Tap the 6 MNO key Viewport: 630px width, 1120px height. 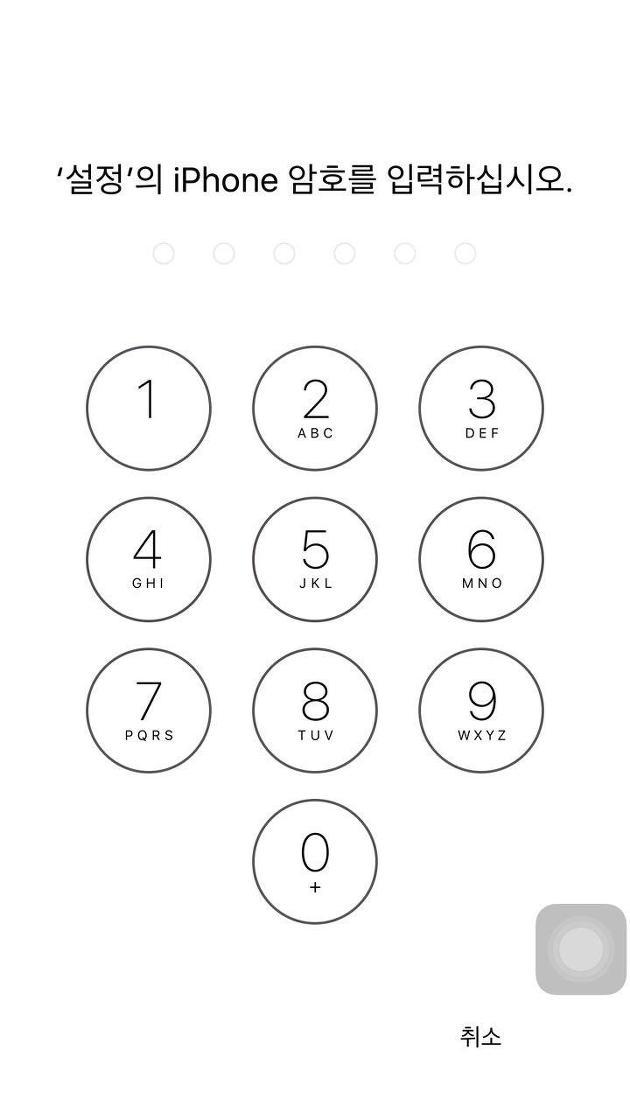coord(481,559)
